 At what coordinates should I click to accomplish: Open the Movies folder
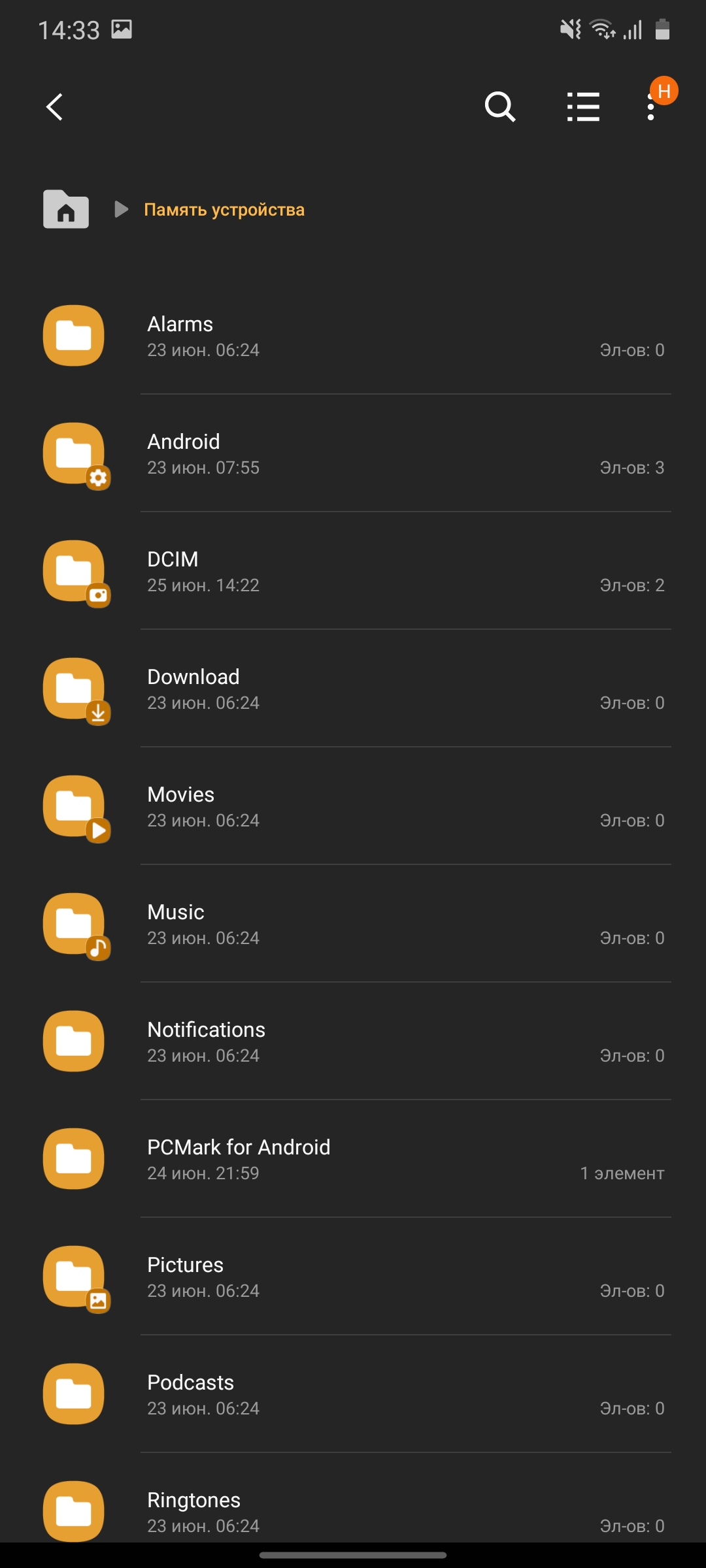353,806
